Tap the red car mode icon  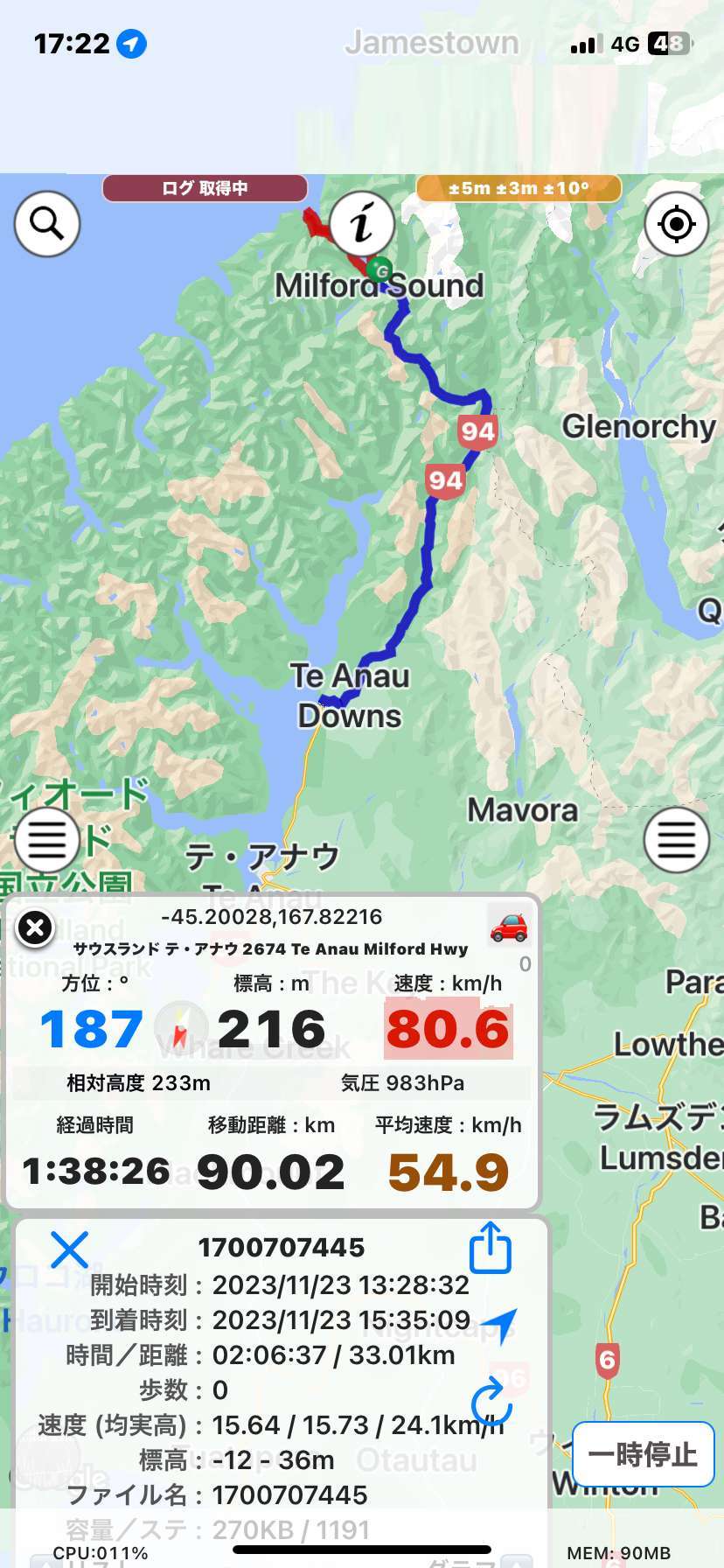click(x=509, y=925)
